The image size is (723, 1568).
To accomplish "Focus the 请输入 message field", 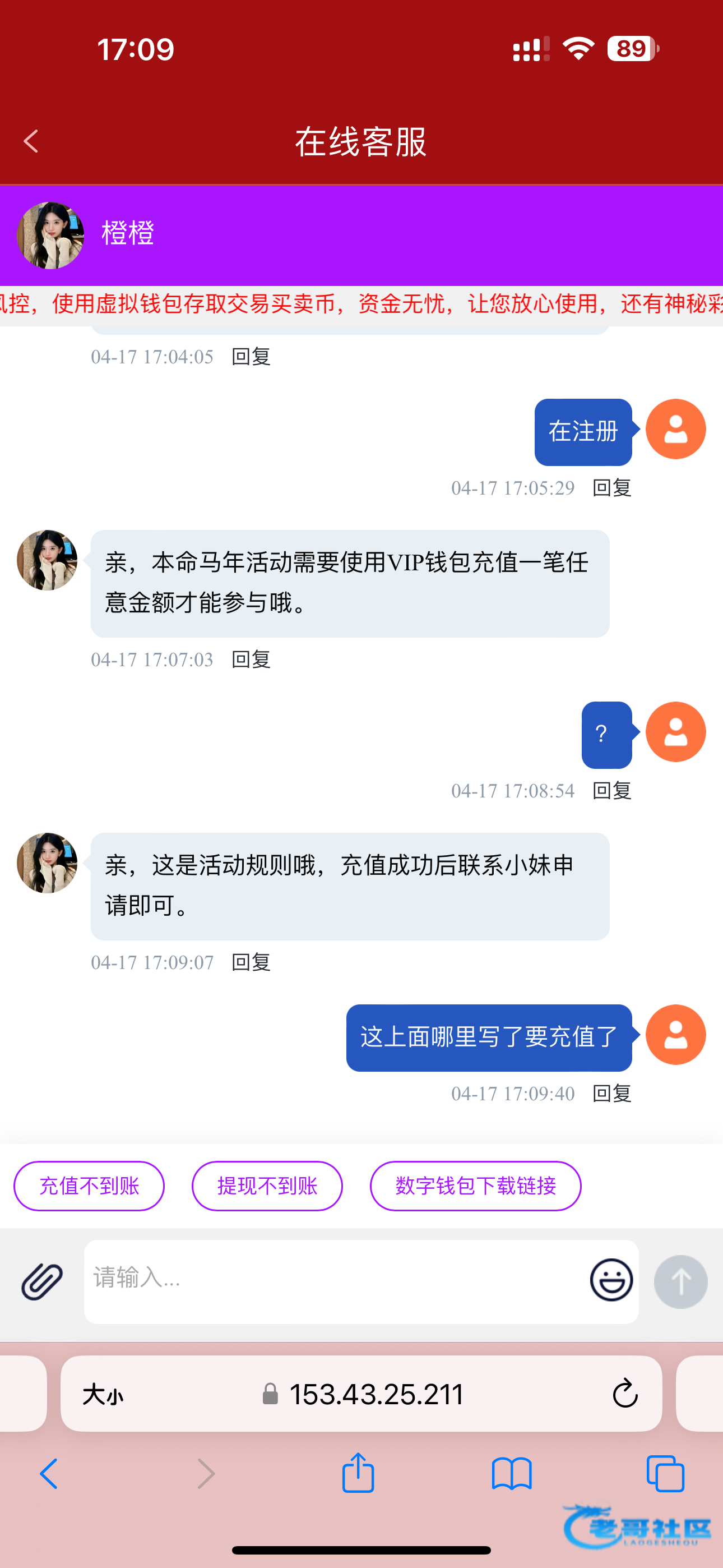I will [x=335, y=1281].
